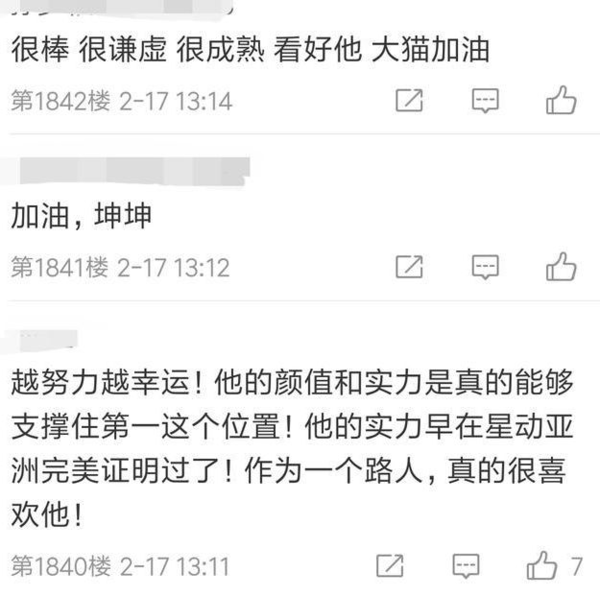The width and height of the screenshot is (600, 596).
Task: Repost the 加油,坤坤 comment on floor 1841
Action: tap(409, 266)
